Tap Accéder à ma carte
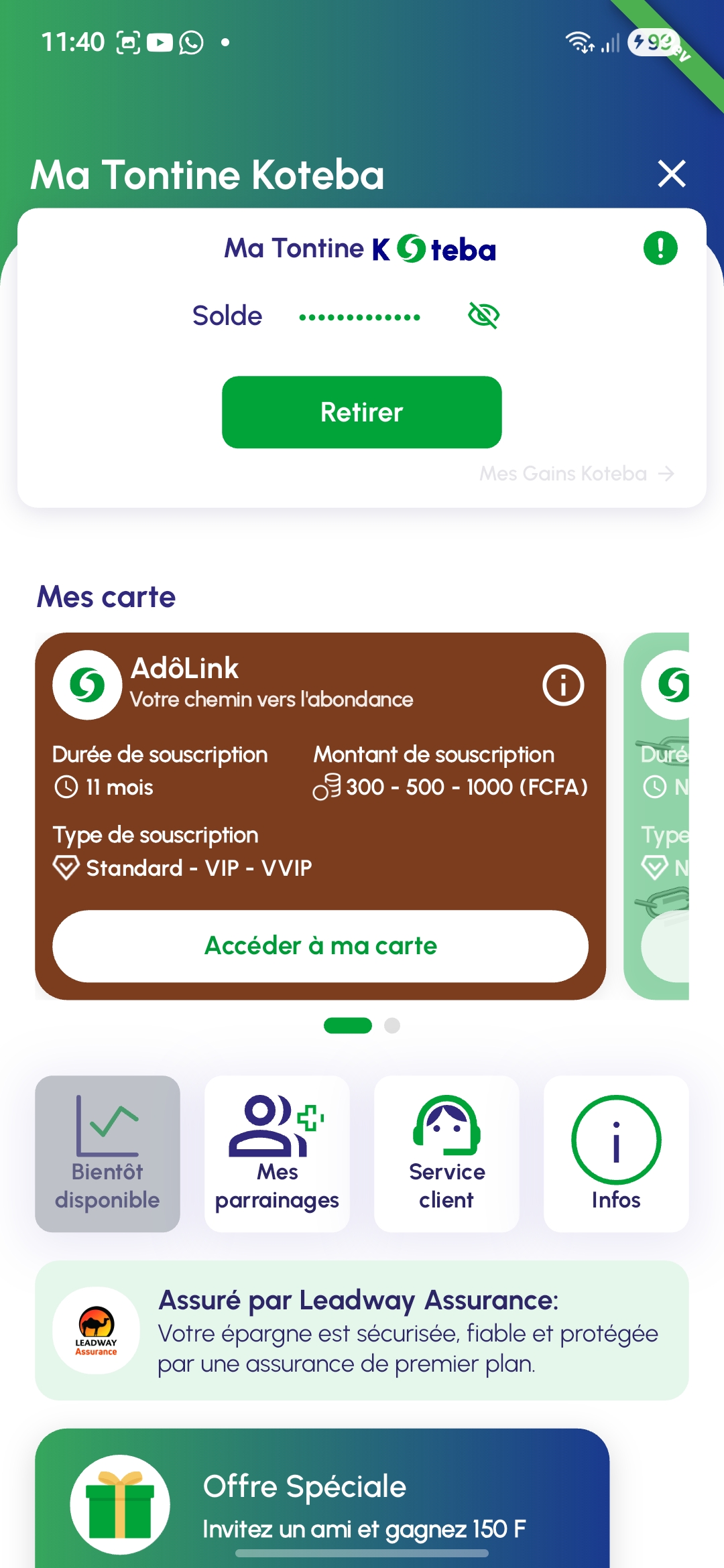Image resolution: width=724 pixels, height=1568 pixels. click(x=321, y=945)
